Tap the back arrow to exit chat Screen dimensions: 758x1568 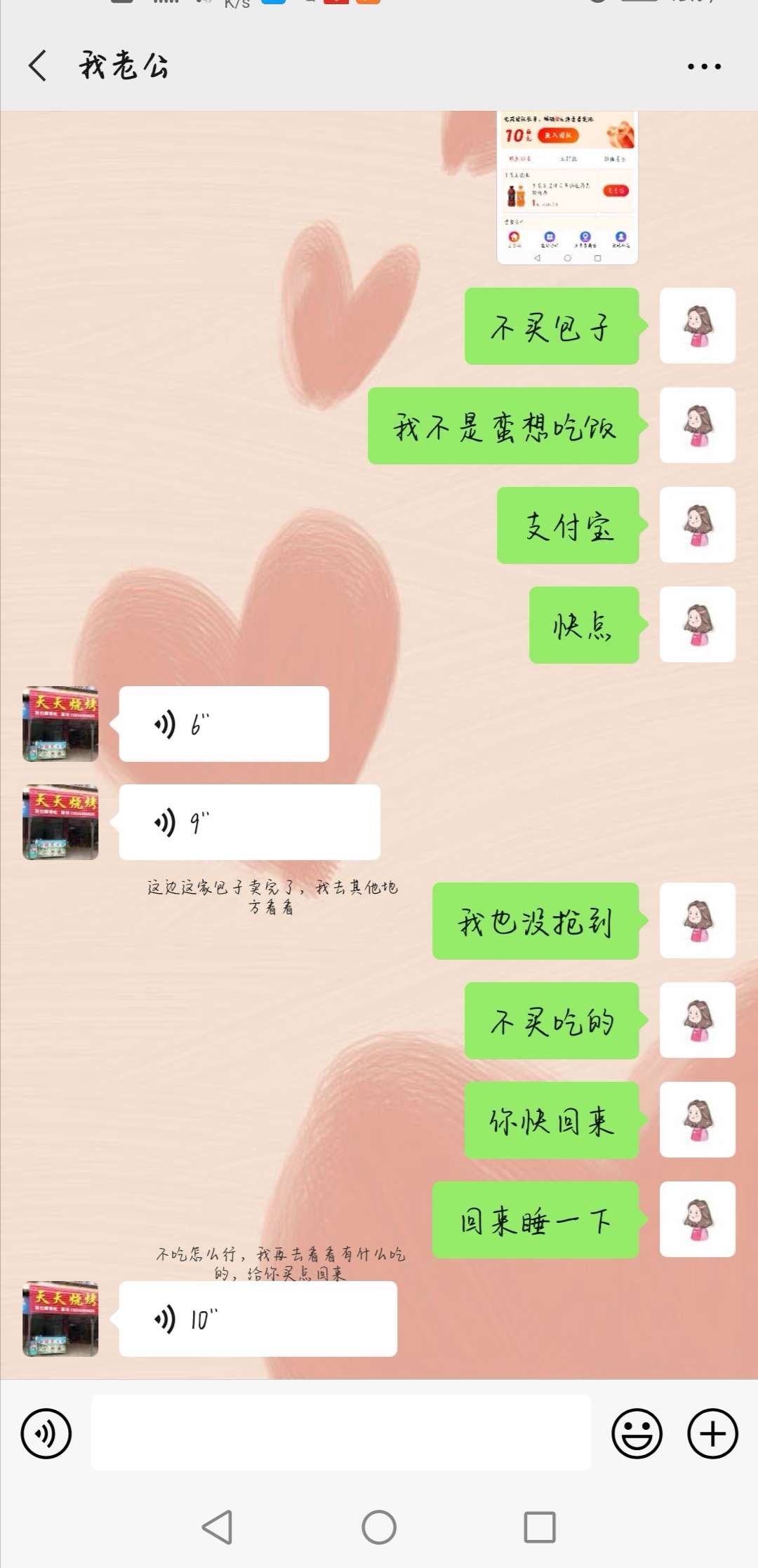pos(39,65)
